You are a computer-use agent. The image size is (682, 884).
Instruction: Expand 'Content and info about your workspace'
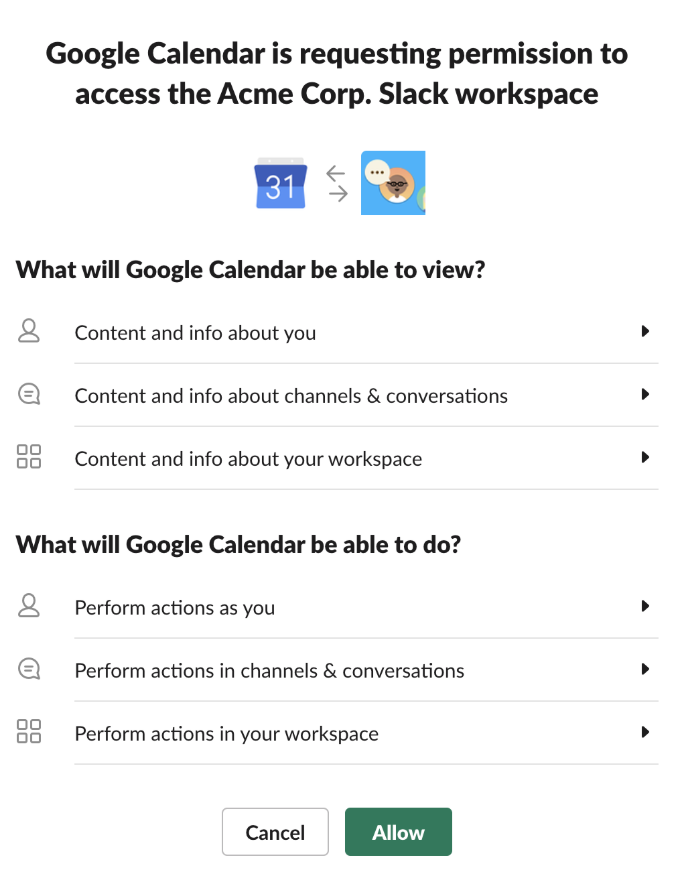pos(645,458)
